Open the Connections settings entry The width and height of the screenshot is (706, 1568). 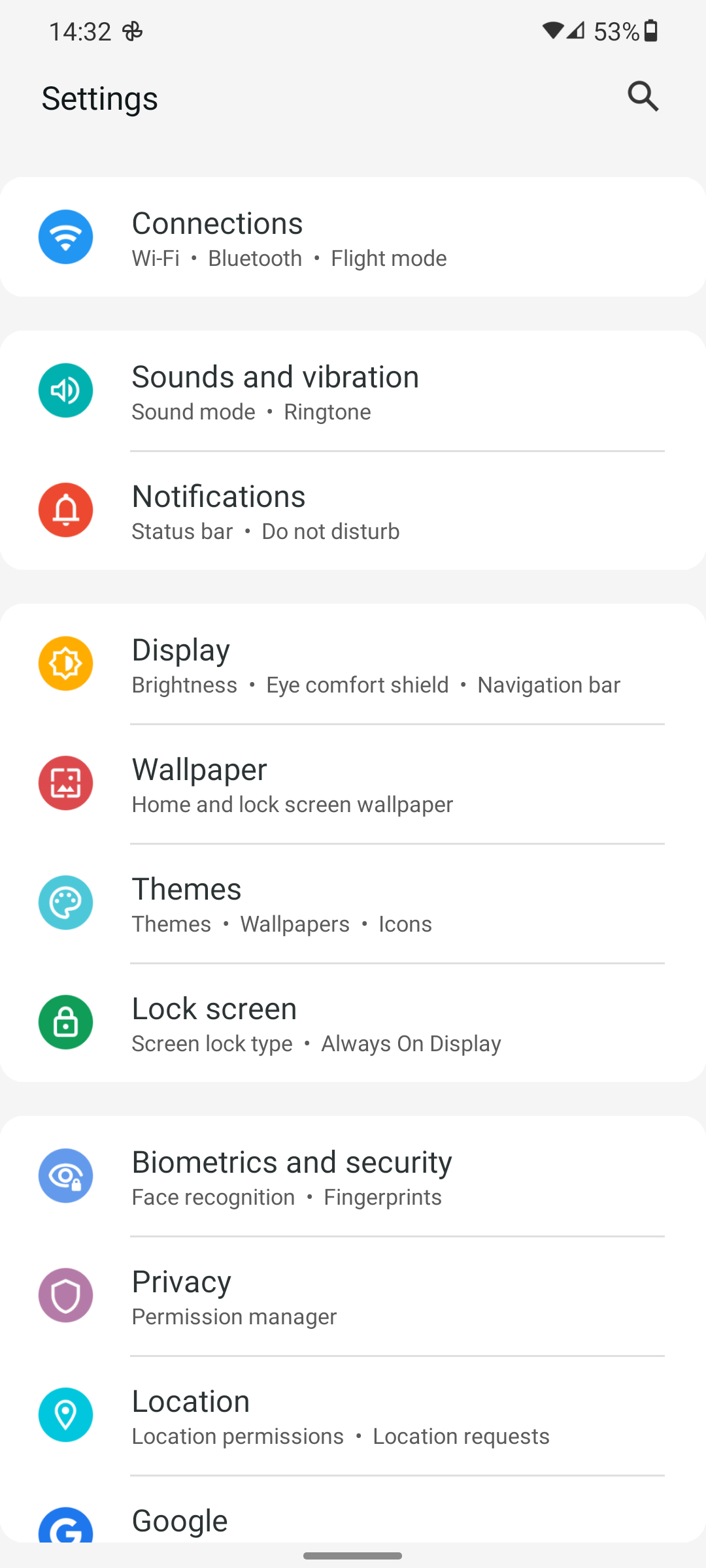click(353, 237)
